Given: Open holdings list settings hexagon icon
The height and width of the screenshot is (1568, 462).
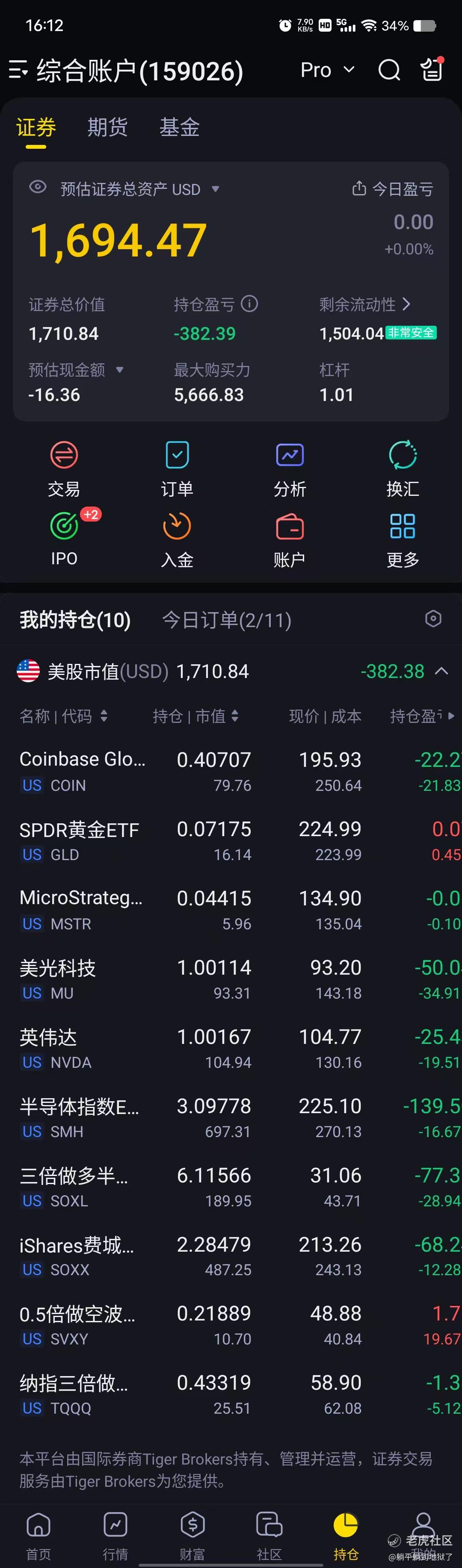Looking at the screenshot, I should click(433, 619).
